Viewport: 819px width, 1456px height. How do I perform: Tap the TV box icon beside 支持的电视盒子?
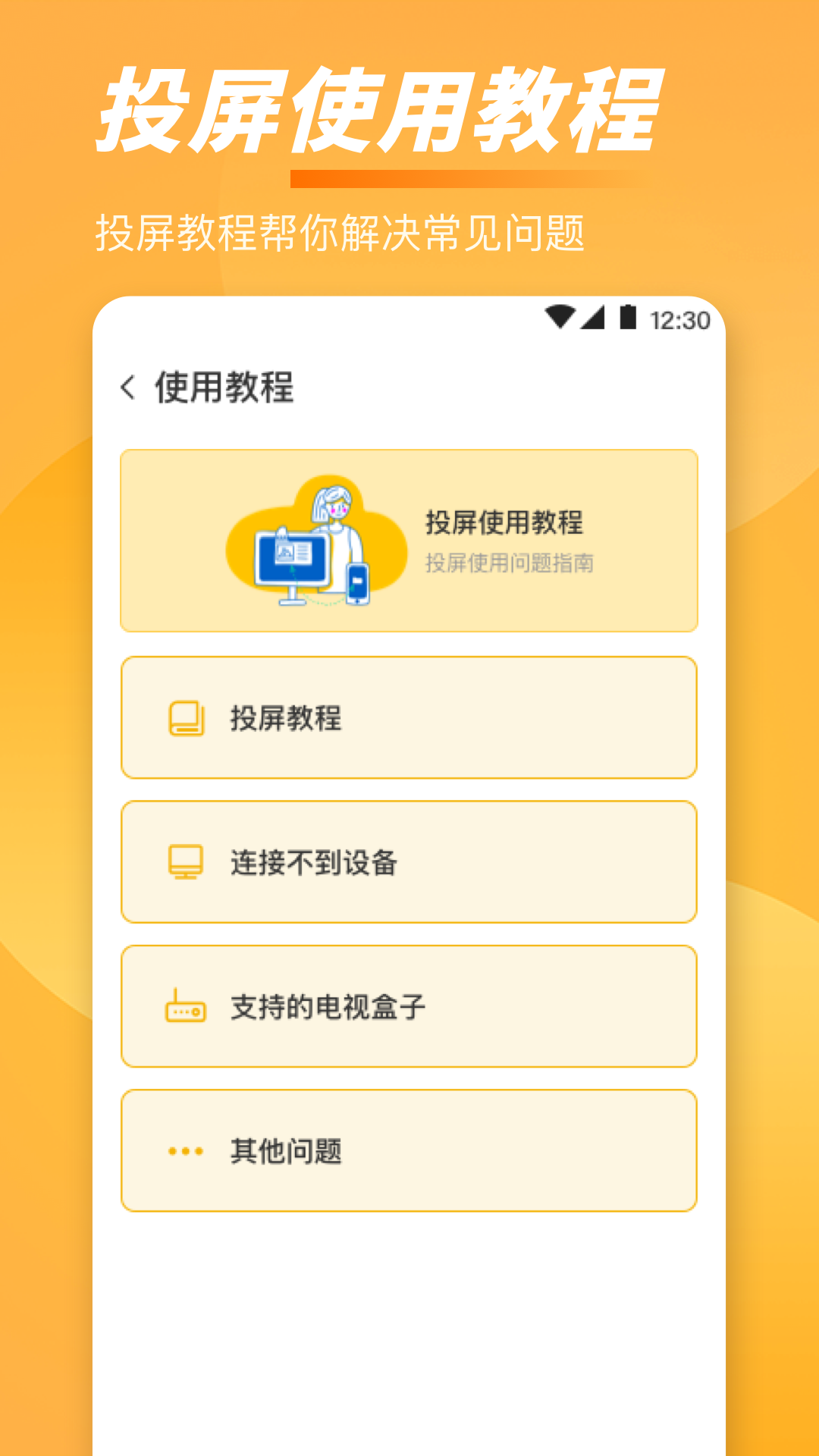184,1007
